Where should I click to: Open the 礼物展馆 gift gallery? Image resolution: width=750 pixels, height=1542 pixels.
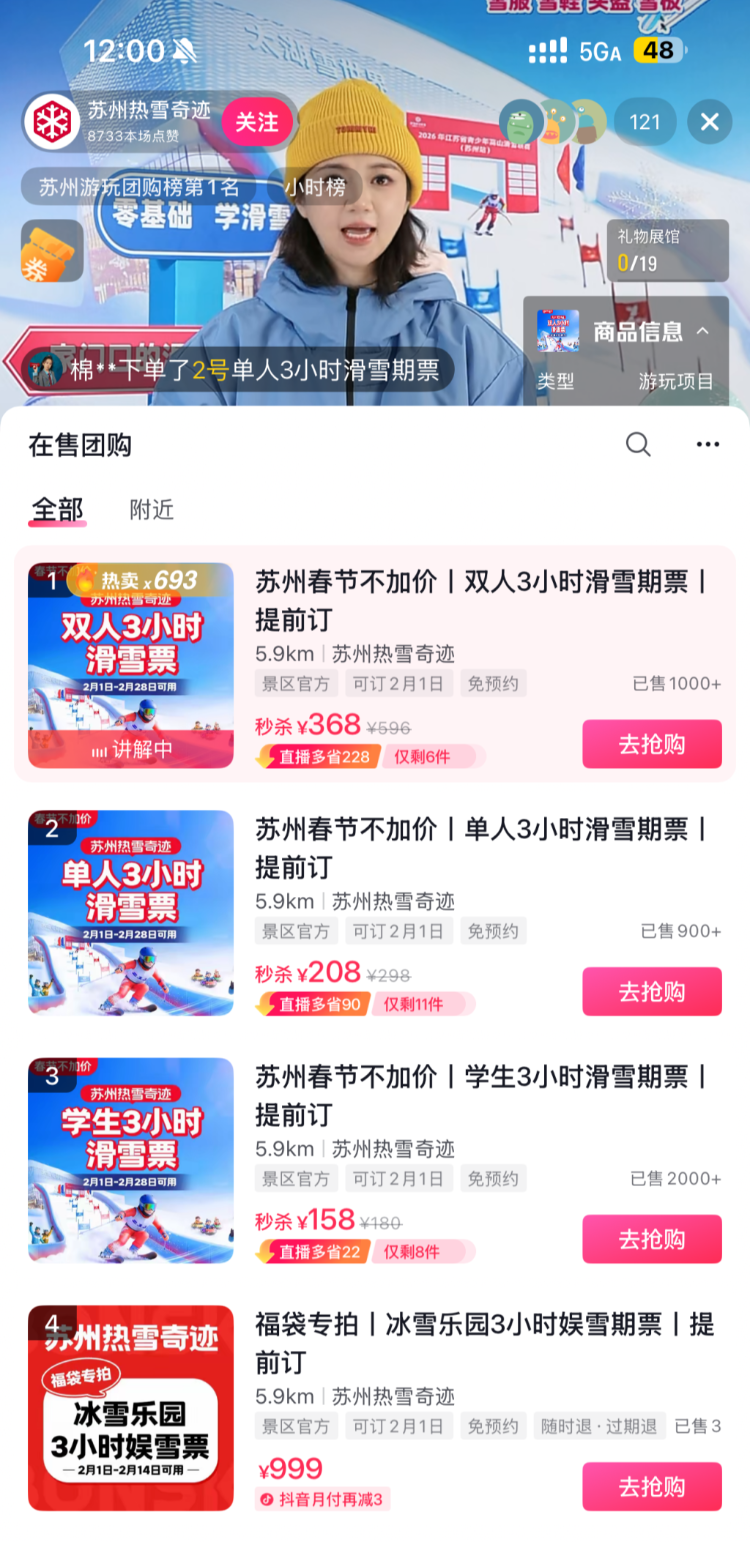click(x=667, y=250)
